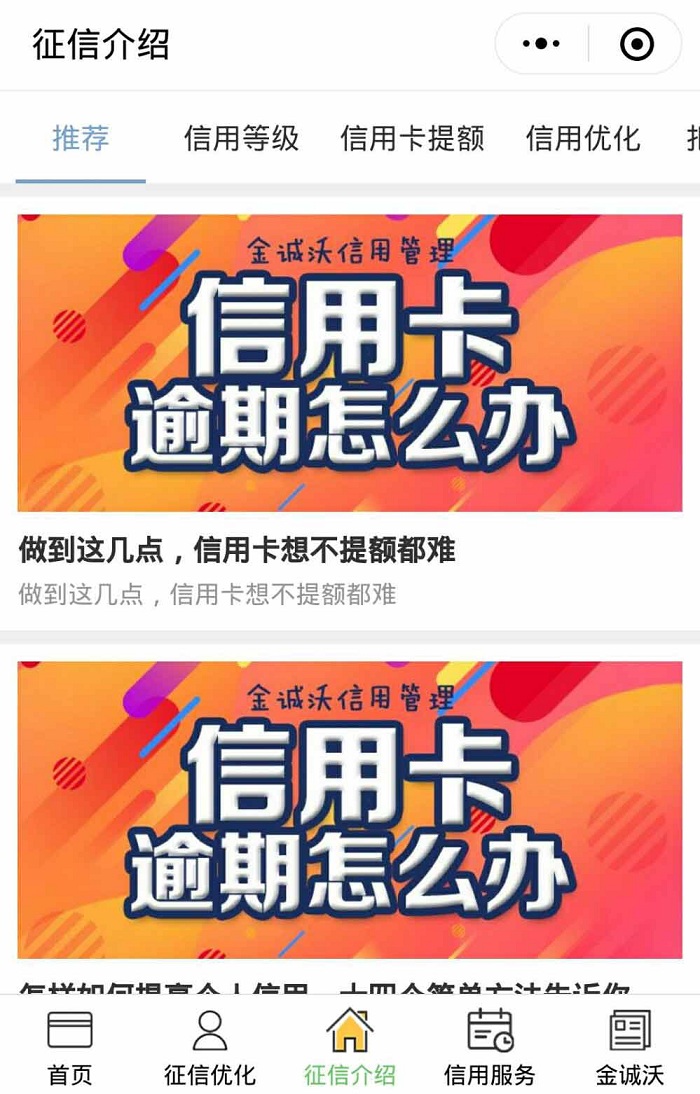Switch to the 信用优化 tab
700x1094 pixels.
[x=583, y=138]
